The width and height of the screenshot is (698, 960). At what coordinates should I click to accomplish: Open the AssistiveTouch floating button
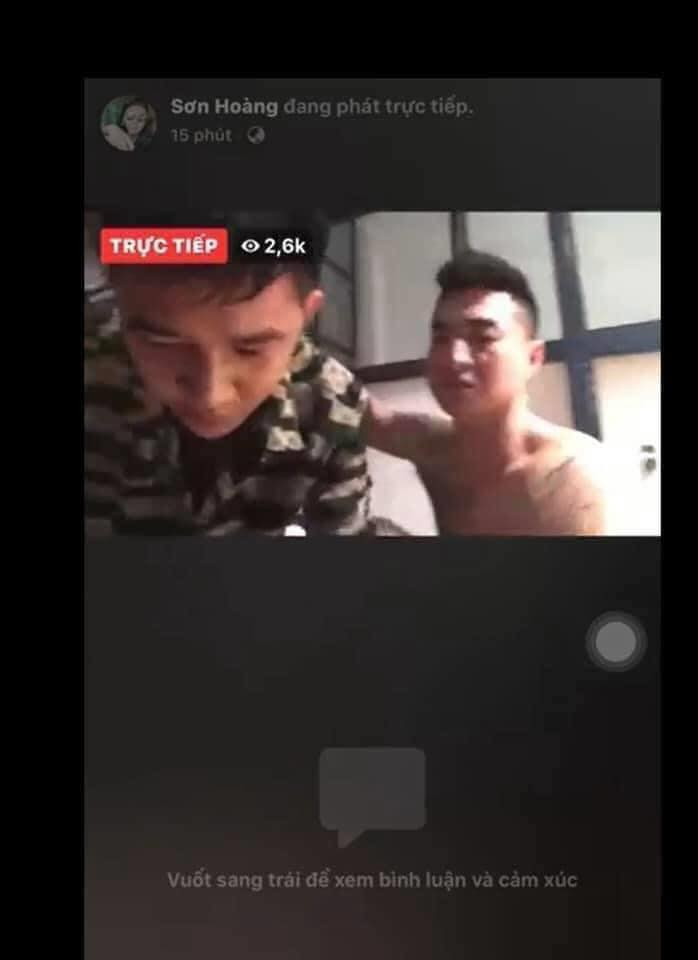click(x=616, y=642)
